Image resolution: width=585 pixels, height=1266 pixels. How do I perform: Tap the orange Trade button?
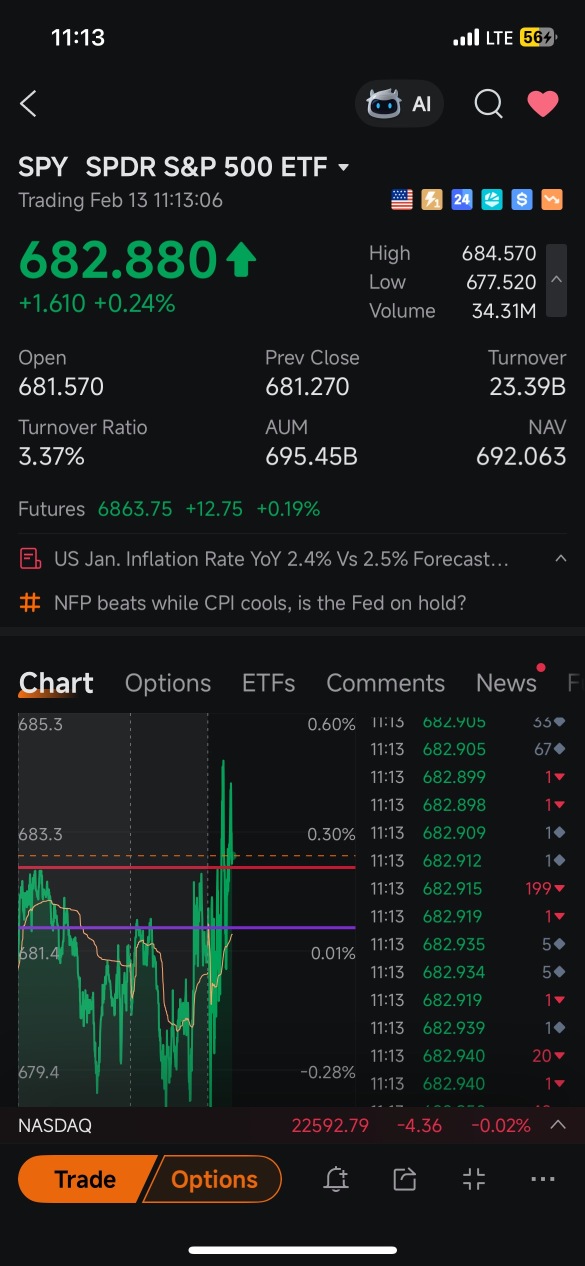(x=85, y=1180)
